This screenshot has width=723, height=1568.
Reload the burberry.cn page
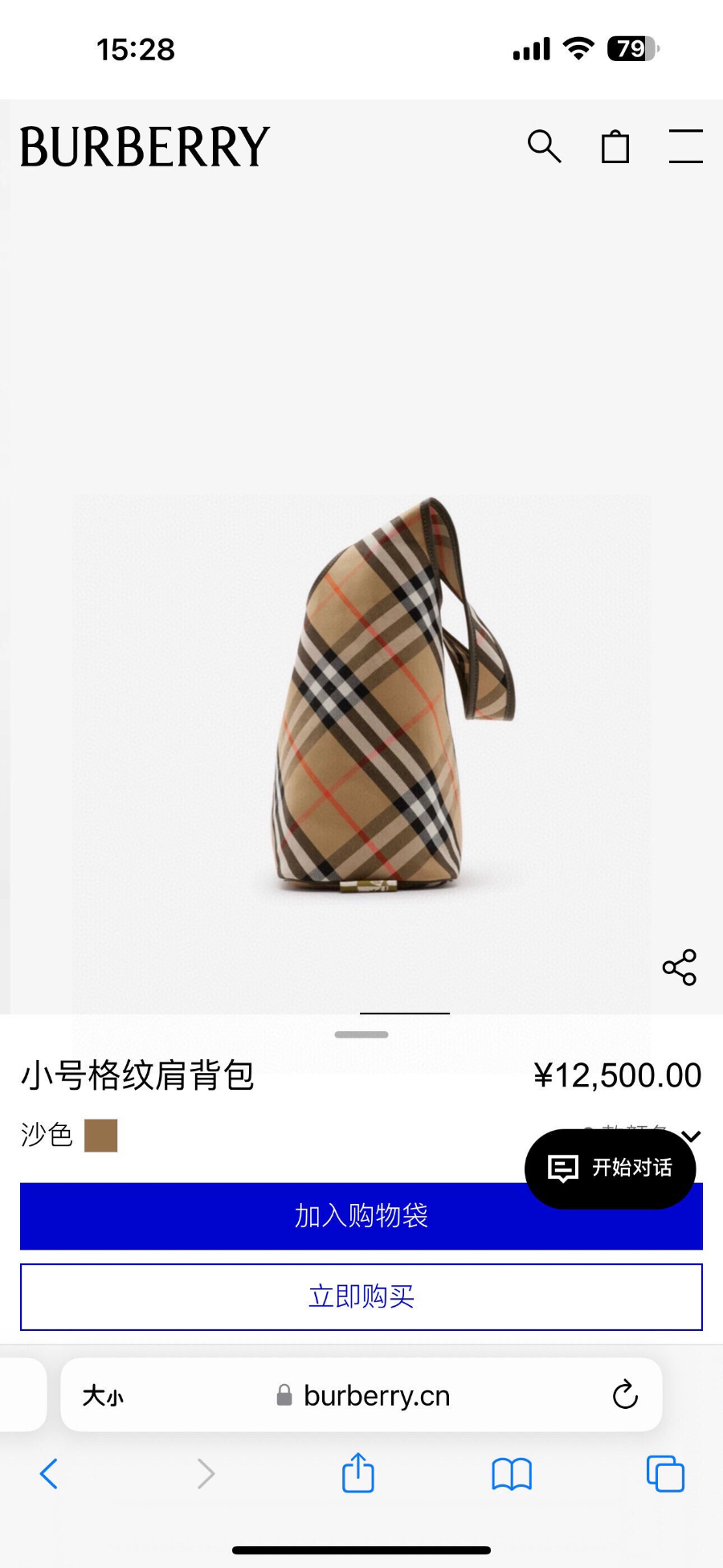(x=625, y=1395)
